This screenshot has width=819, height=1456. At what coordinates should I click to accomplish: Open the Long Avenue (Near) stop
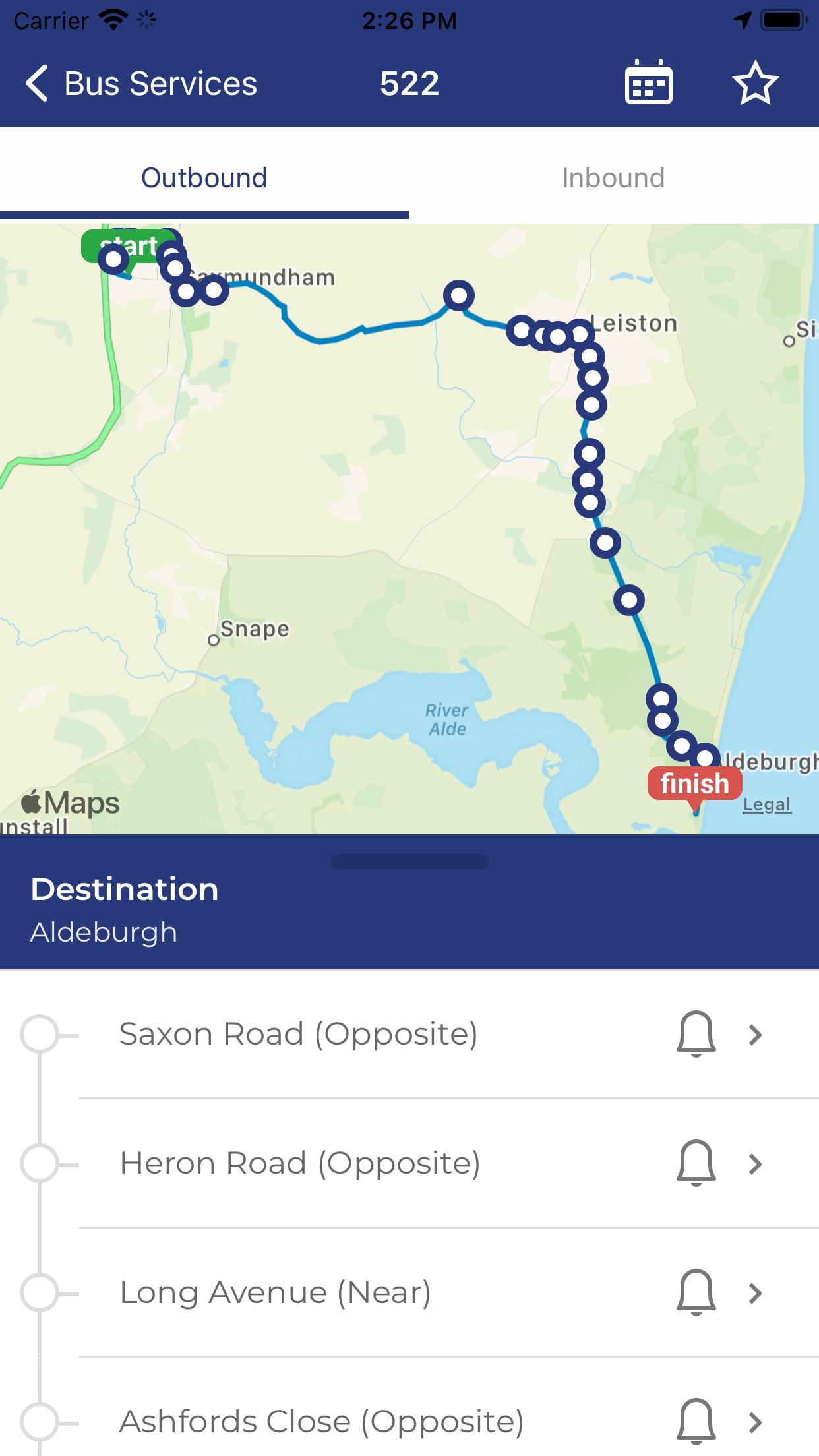point(409,1292)
